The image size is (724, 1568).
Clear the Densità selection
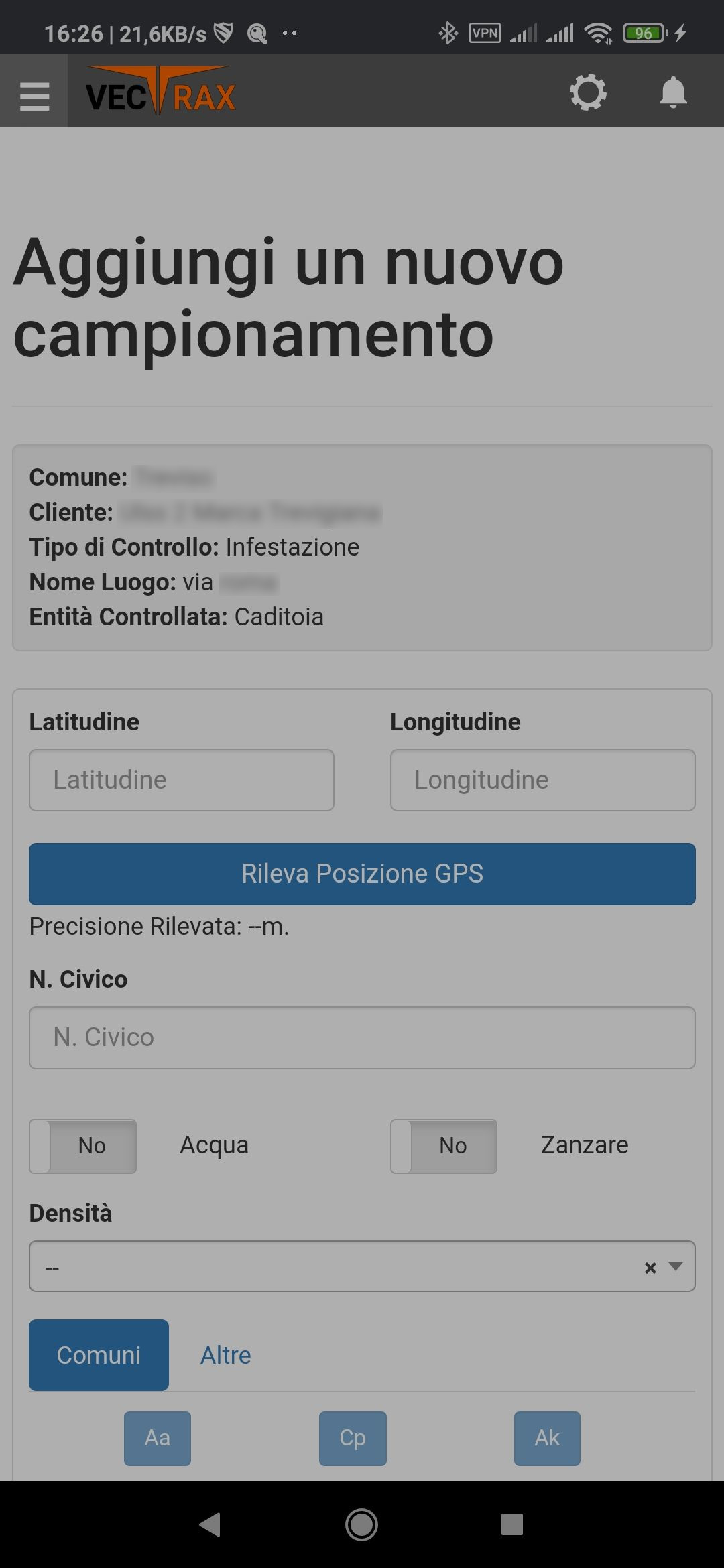tap(650, 1268)
